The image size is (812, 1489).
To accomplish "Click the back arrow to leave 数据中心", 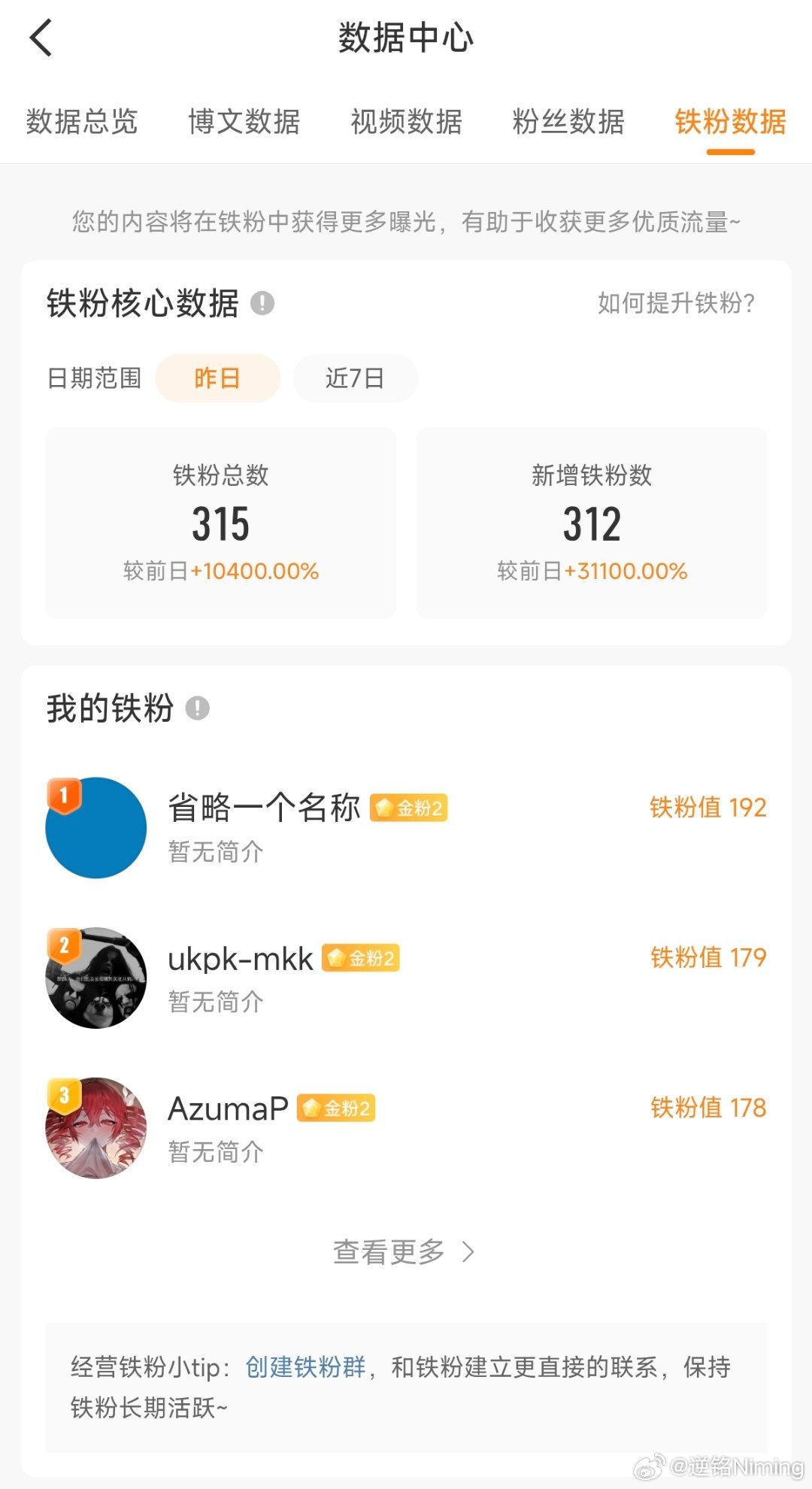I will [41, 38].
